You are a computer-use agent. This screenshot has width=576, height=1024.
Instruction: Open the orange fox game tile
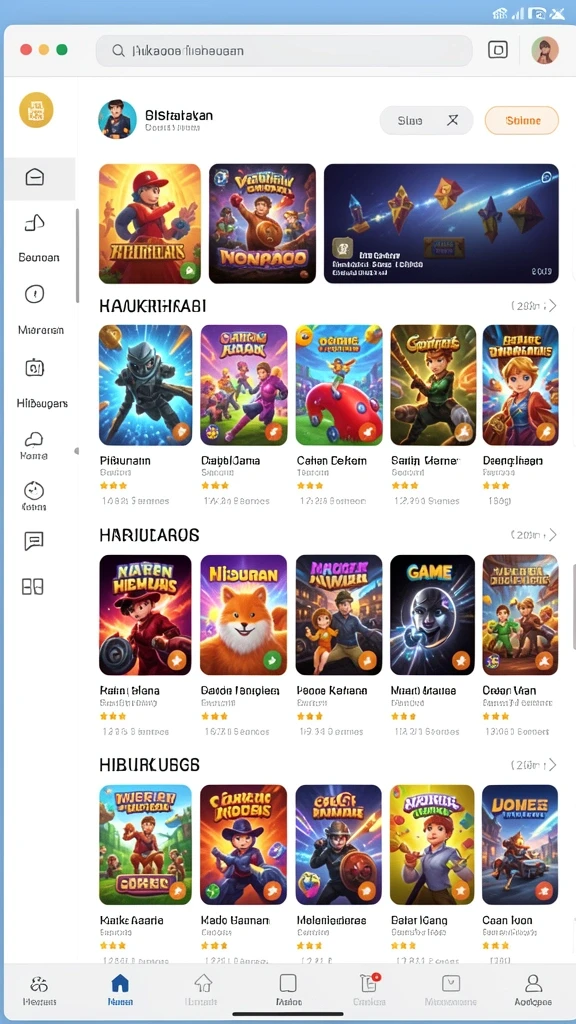point(244,615)
